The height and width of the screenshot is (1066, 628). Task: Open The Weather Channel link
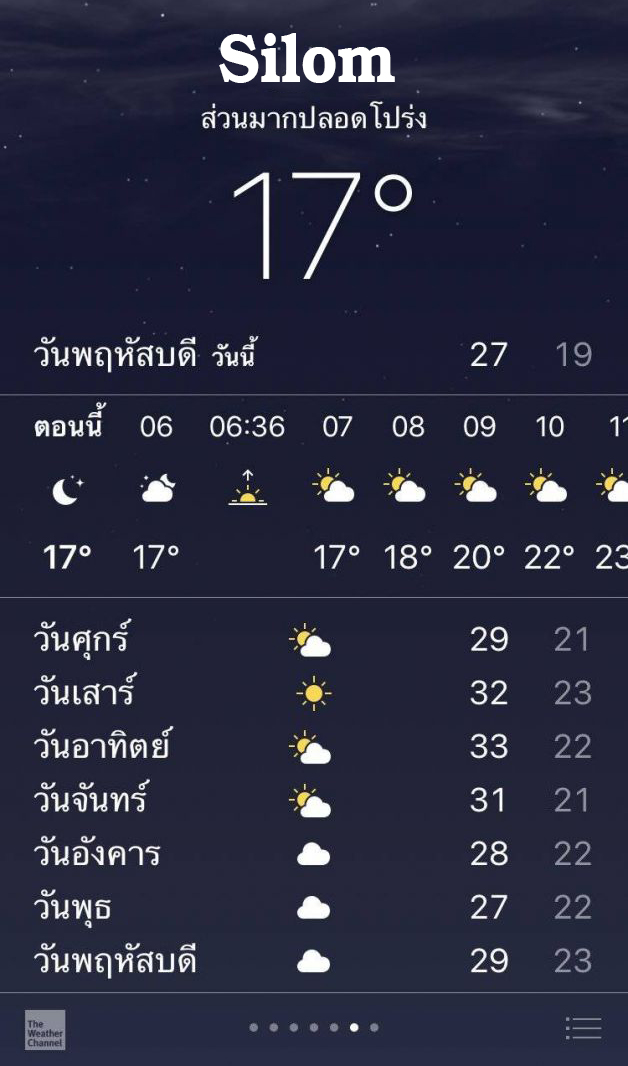pos(44,1030)
